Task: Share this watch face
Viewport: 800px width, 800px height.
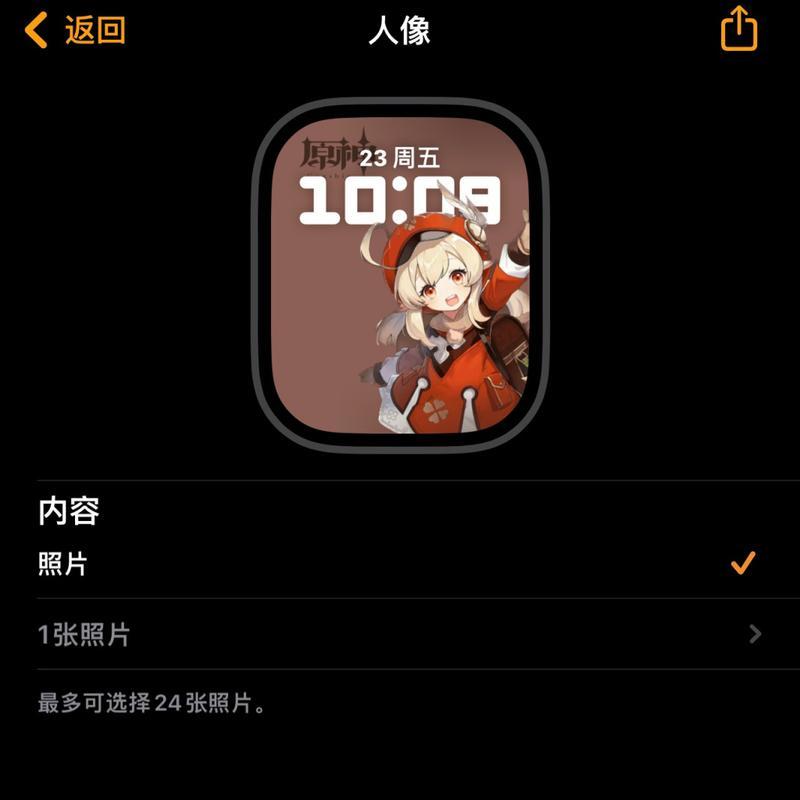Action: click(739, 28)
